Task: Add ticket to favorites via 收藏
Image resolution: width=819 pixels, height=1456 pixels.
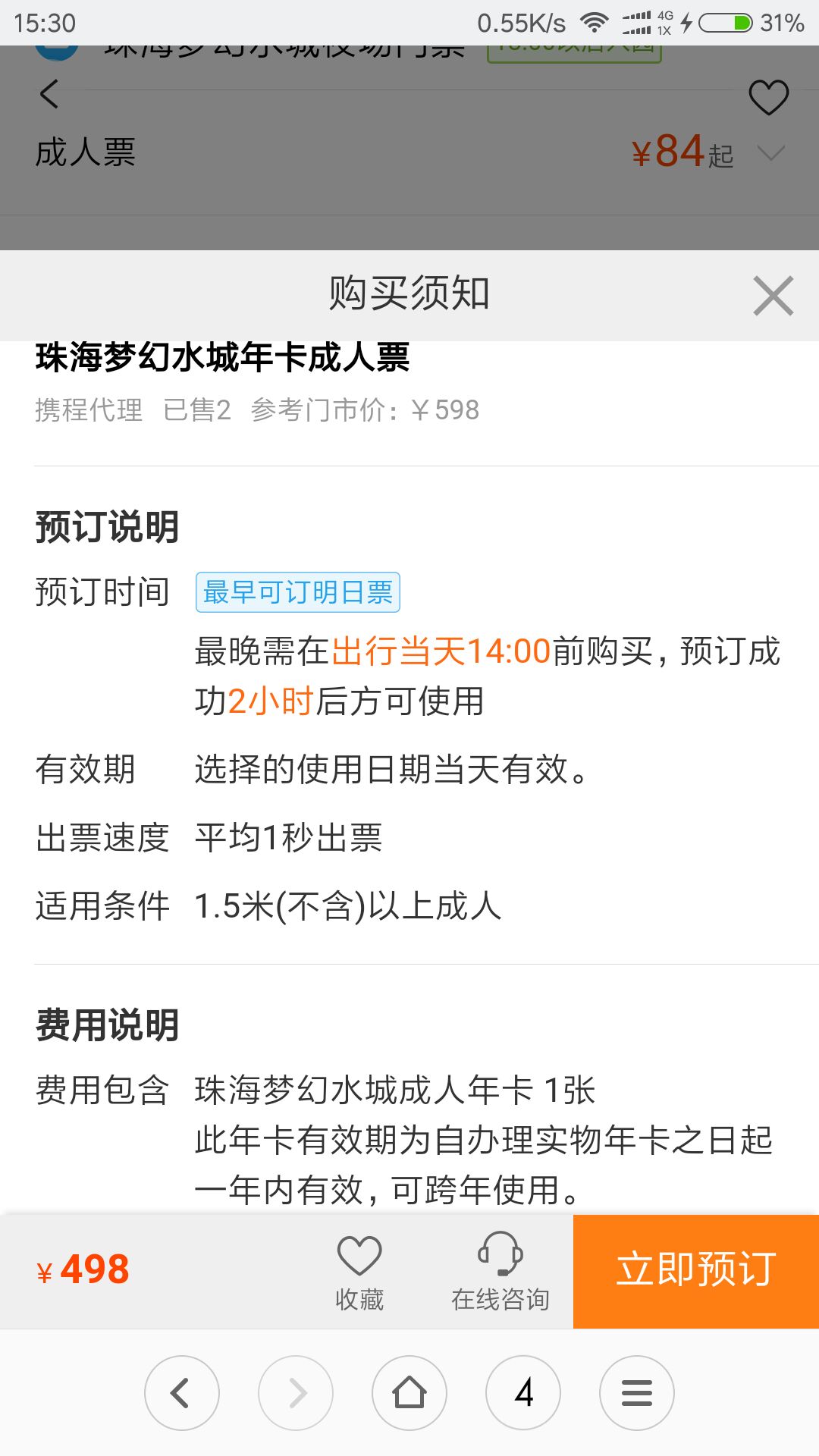Action: click(359, 1272)
